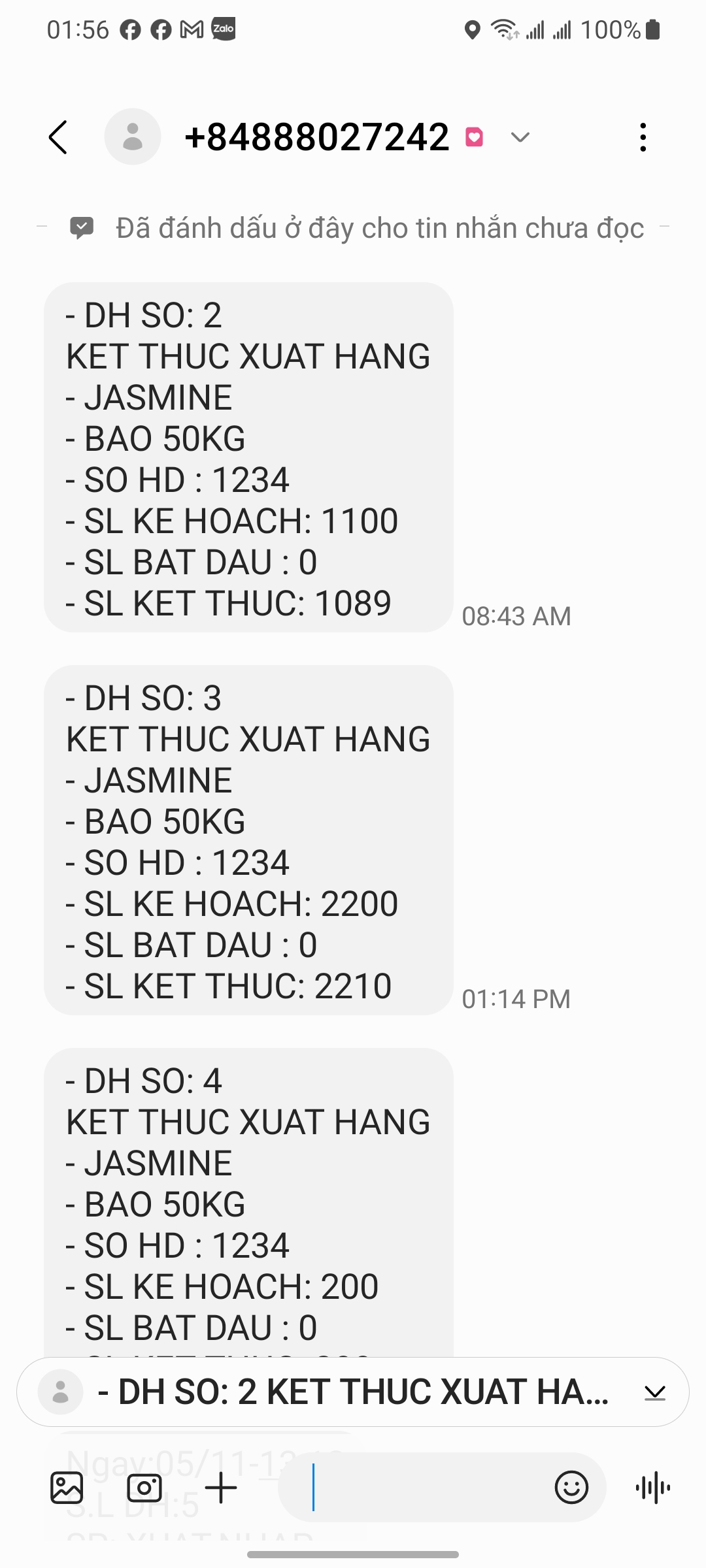Open the gallery image picker
The width and height of the screenshot is (706, 1568).
coord(67,1488)
